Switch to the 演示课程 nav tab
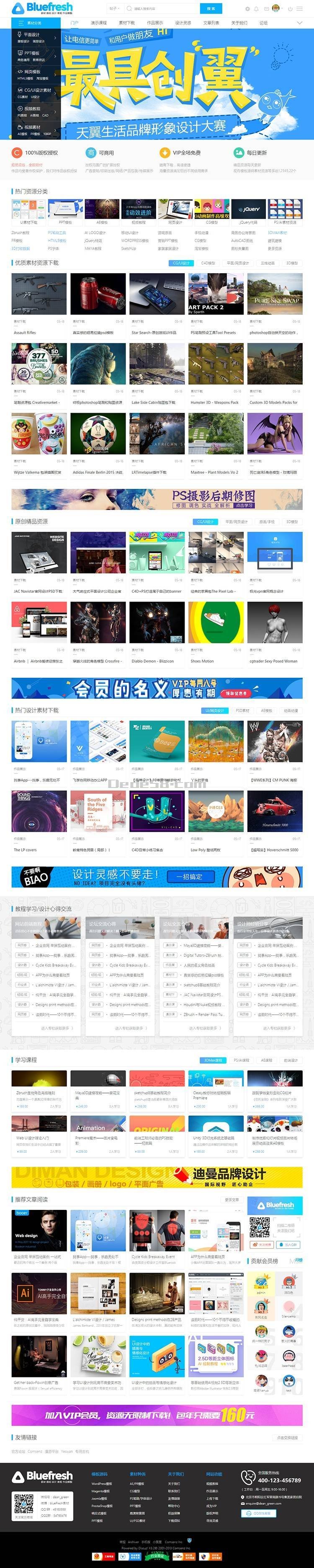 click(98, 23)
